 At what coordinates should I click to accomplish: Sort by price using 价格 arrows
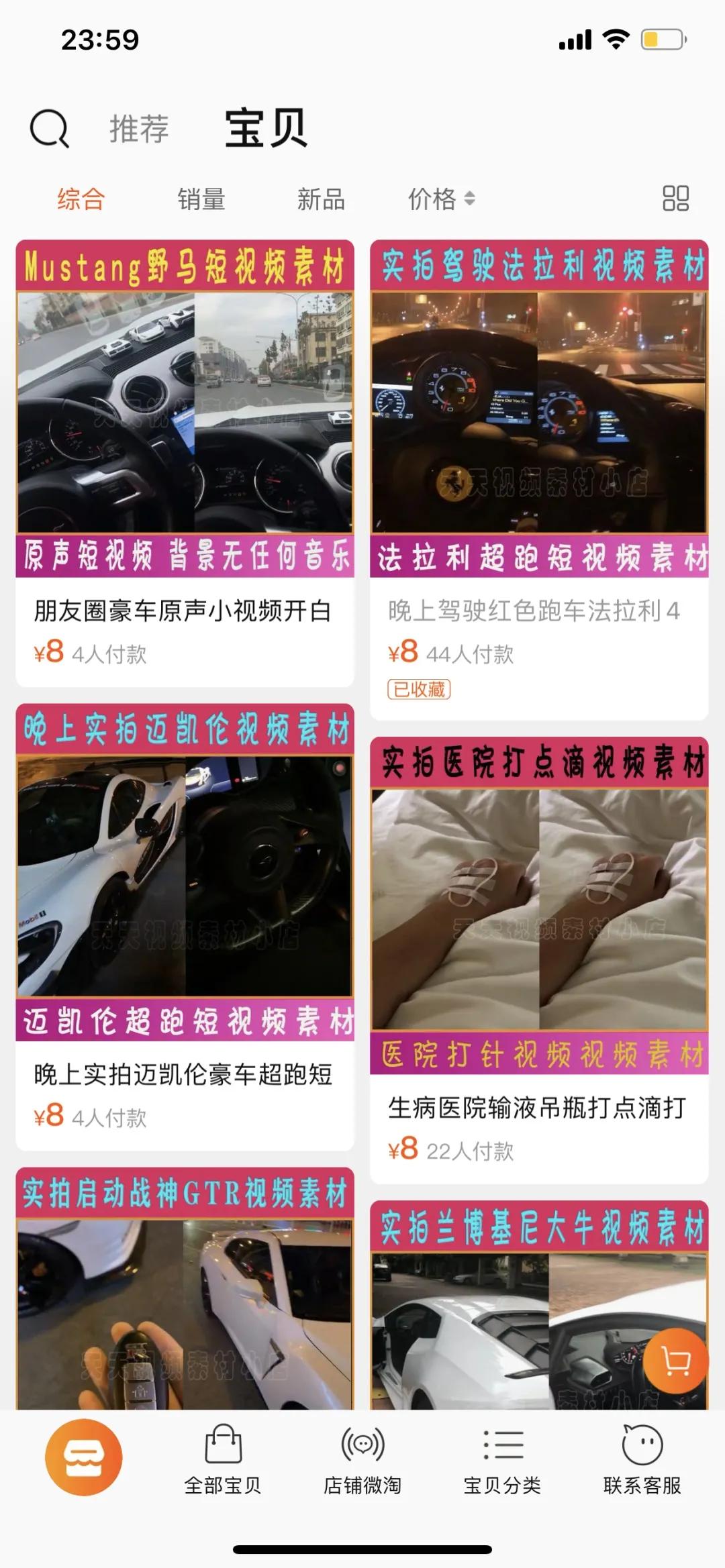click(x=440, y=198)
